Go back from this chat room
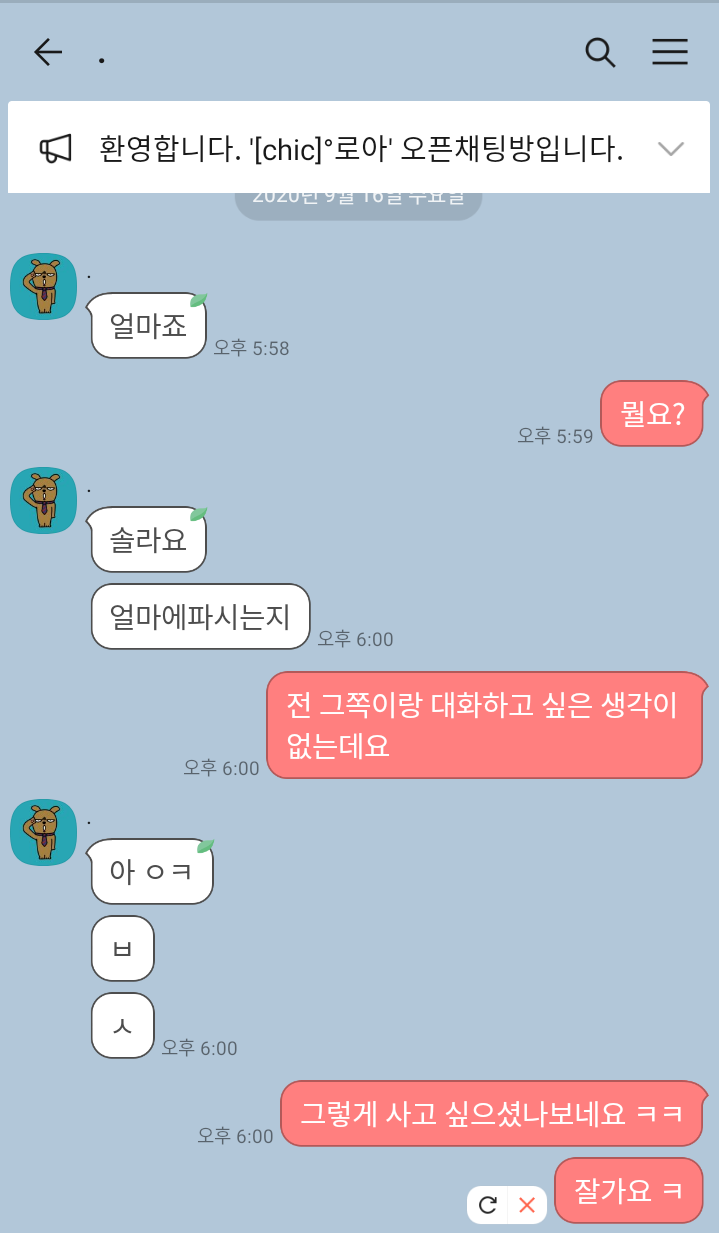This screenshot has width=719, height=1234. tap(47, 52)
